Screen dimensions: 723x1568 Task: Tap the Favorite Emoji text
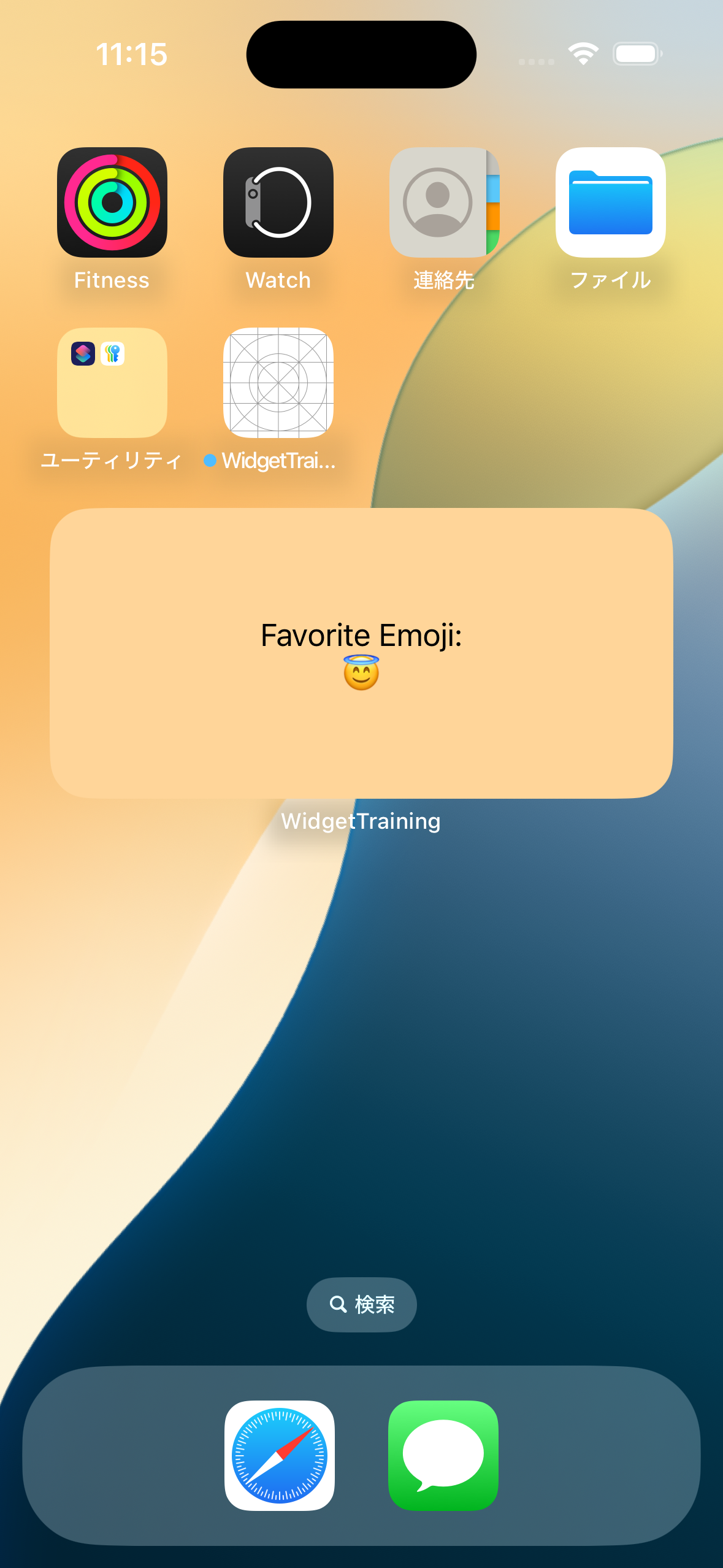tap(361, 636)
